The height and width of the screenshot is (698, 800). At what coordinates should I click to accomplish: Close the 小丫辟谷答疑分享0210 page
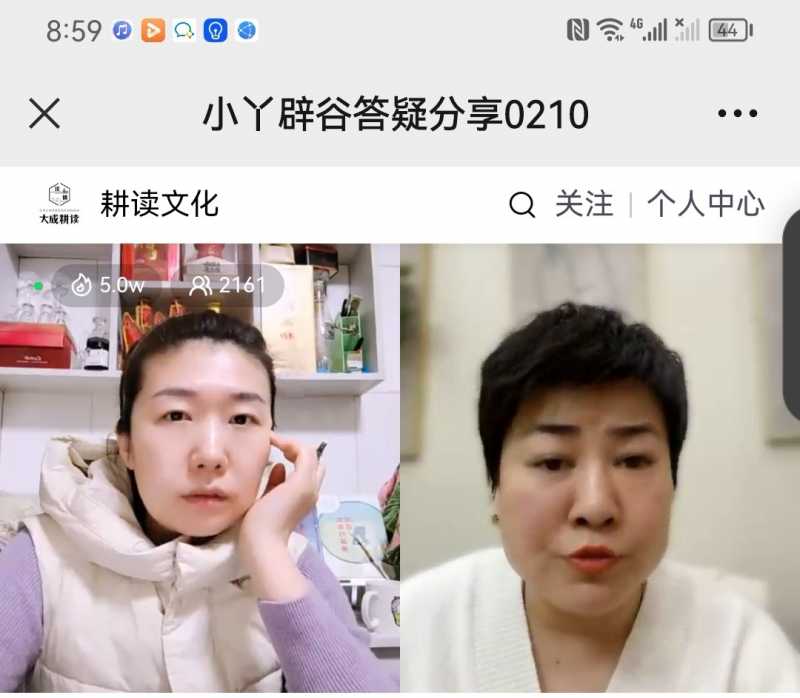pyautogui.click(x=45, y=114)
